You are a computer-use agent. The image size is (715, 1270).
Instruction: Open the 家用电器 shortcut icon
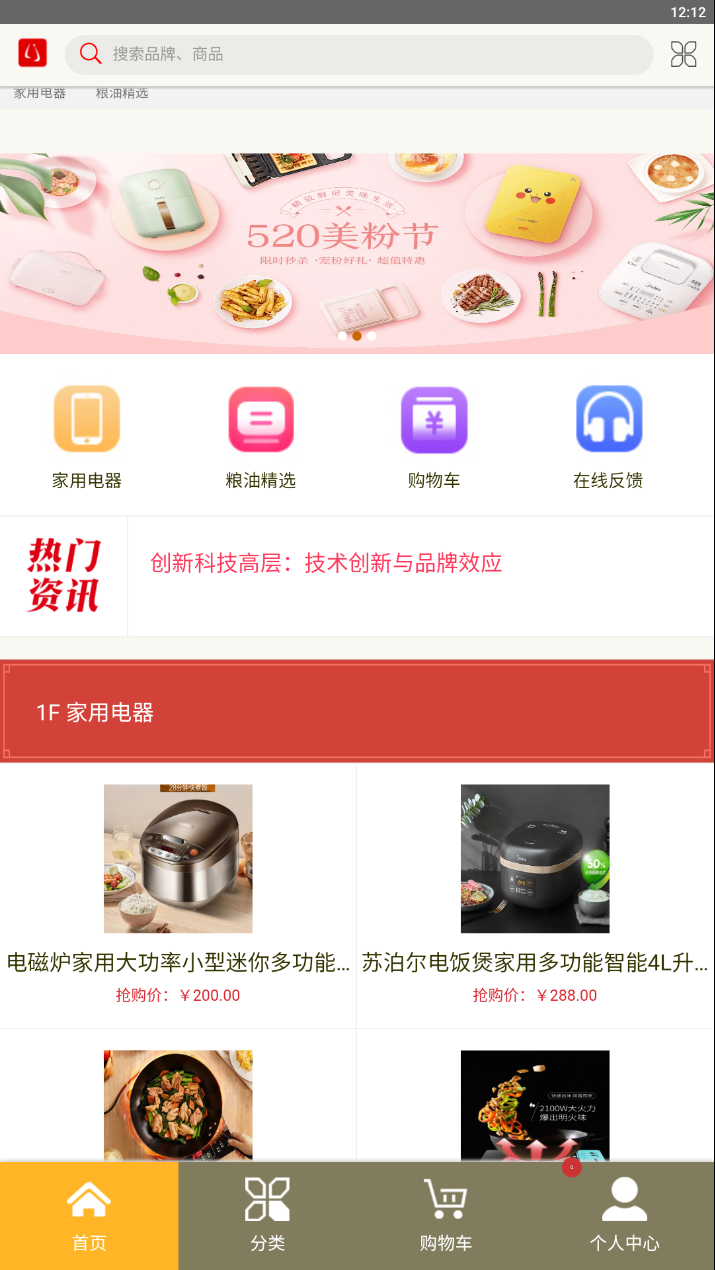87,420
